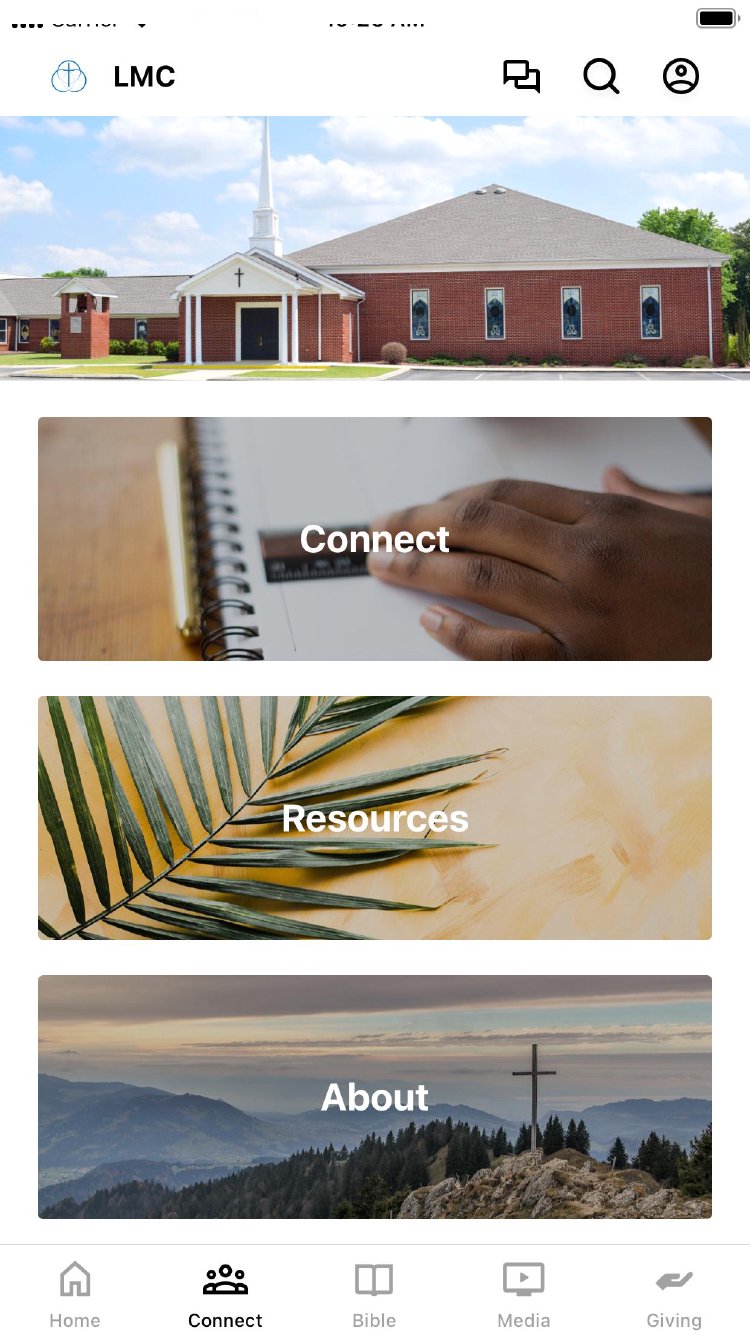Open the messages chat icon
The width and height of the screenshot is (750, 1334).
[521, 77]
